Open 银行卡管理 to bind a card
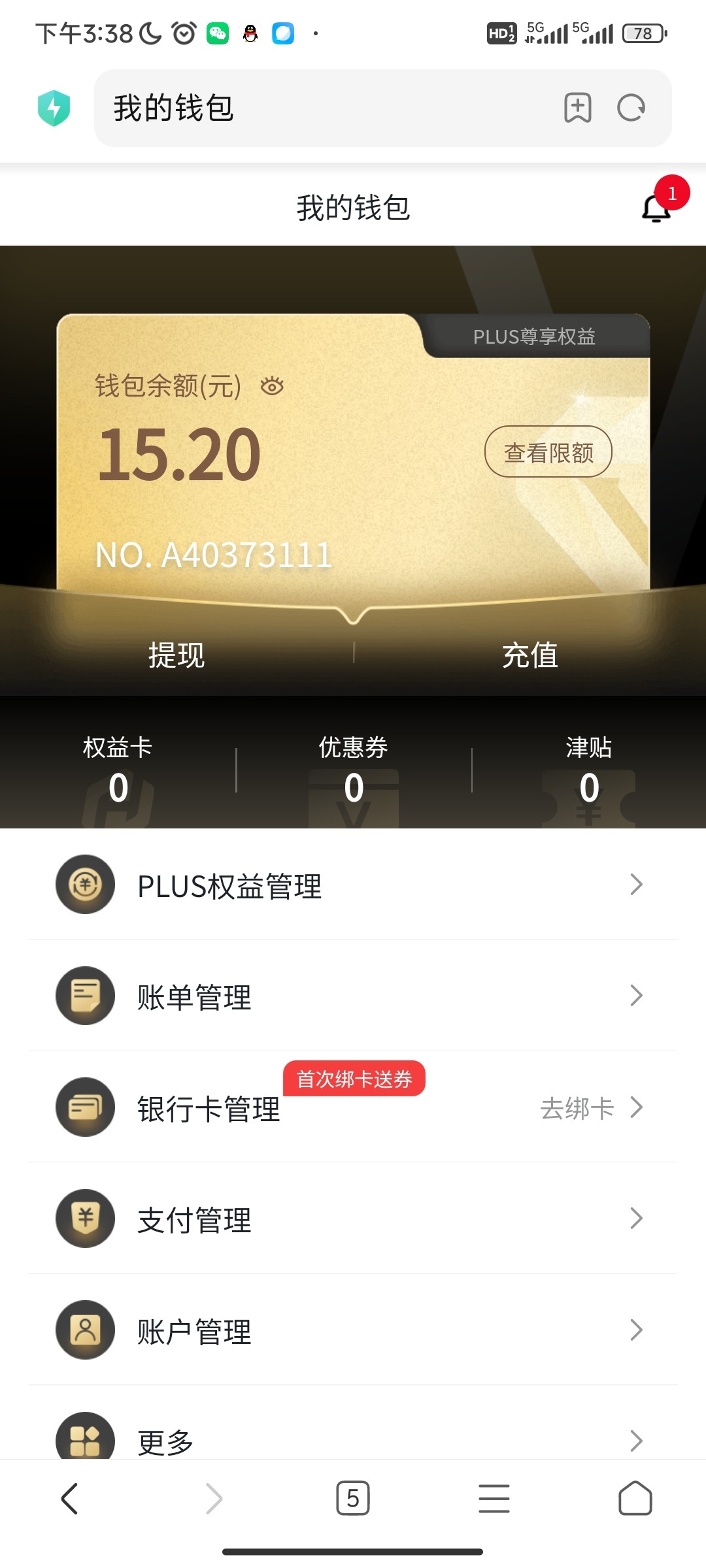This screenshot has width=706, height=1568. point(353,1108)
